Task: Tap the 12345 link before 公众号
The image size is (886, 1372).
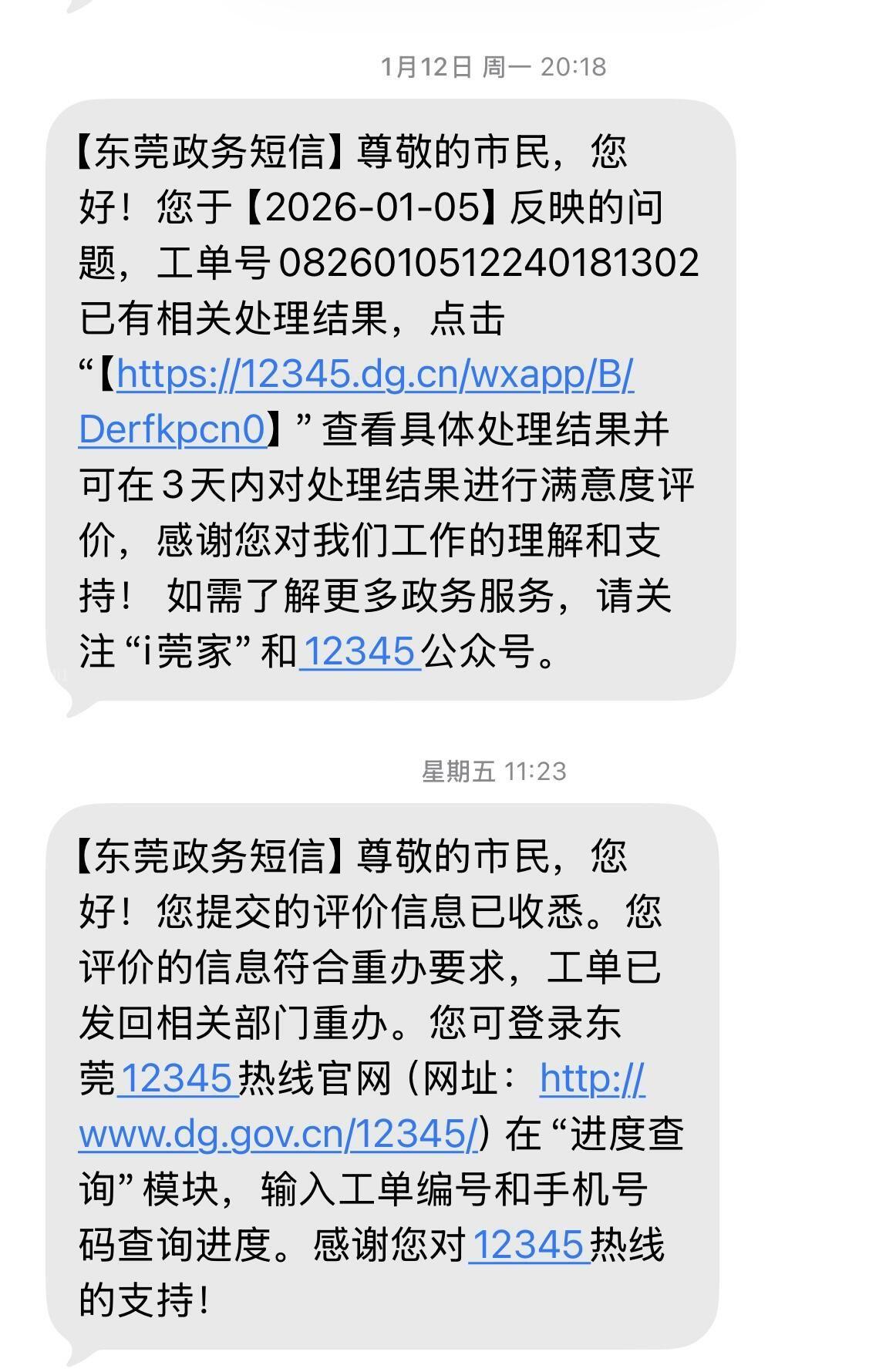Action: pyautogui.click(x=359, y=651)
